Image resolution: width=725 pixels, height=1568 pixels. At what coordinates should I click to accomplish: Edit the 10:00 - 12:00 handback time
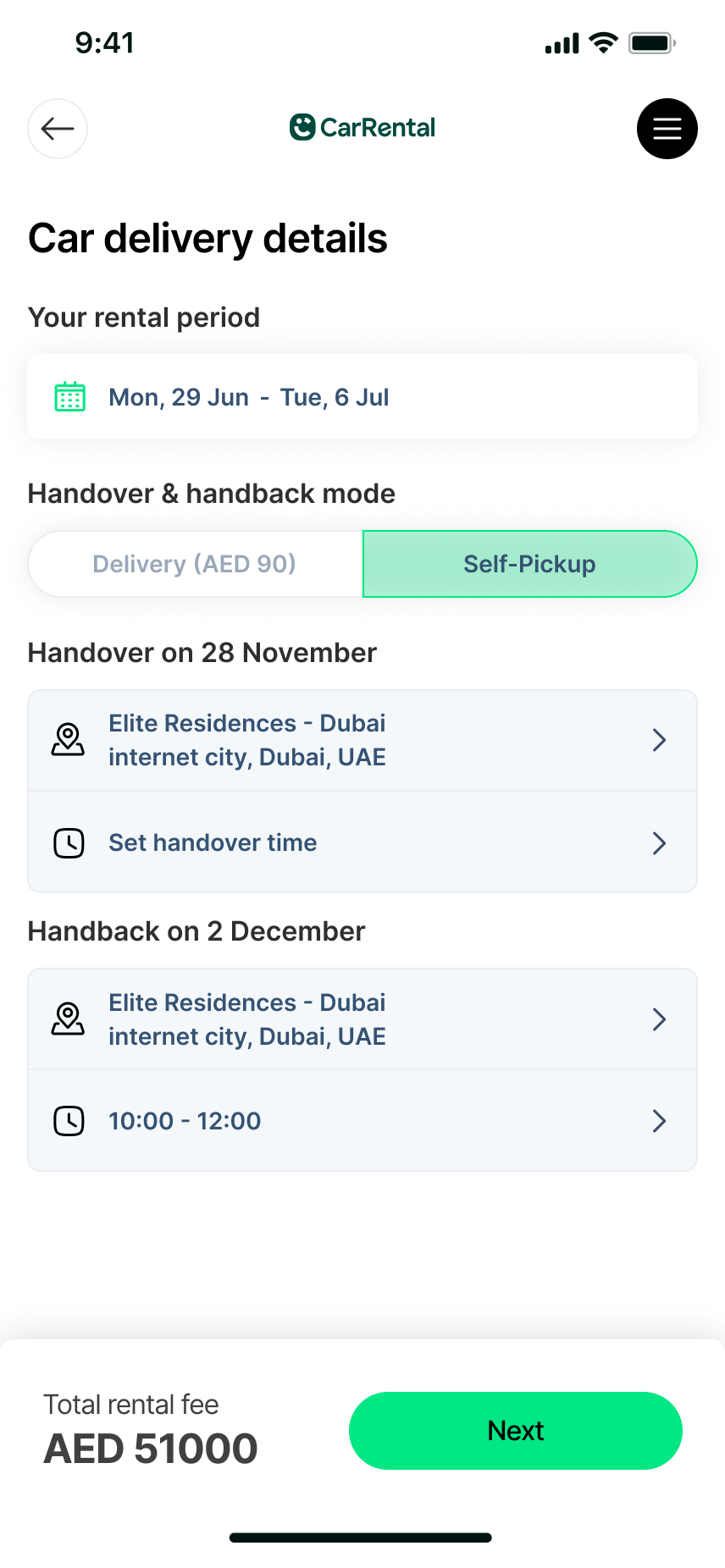[x=362, y=1121]
